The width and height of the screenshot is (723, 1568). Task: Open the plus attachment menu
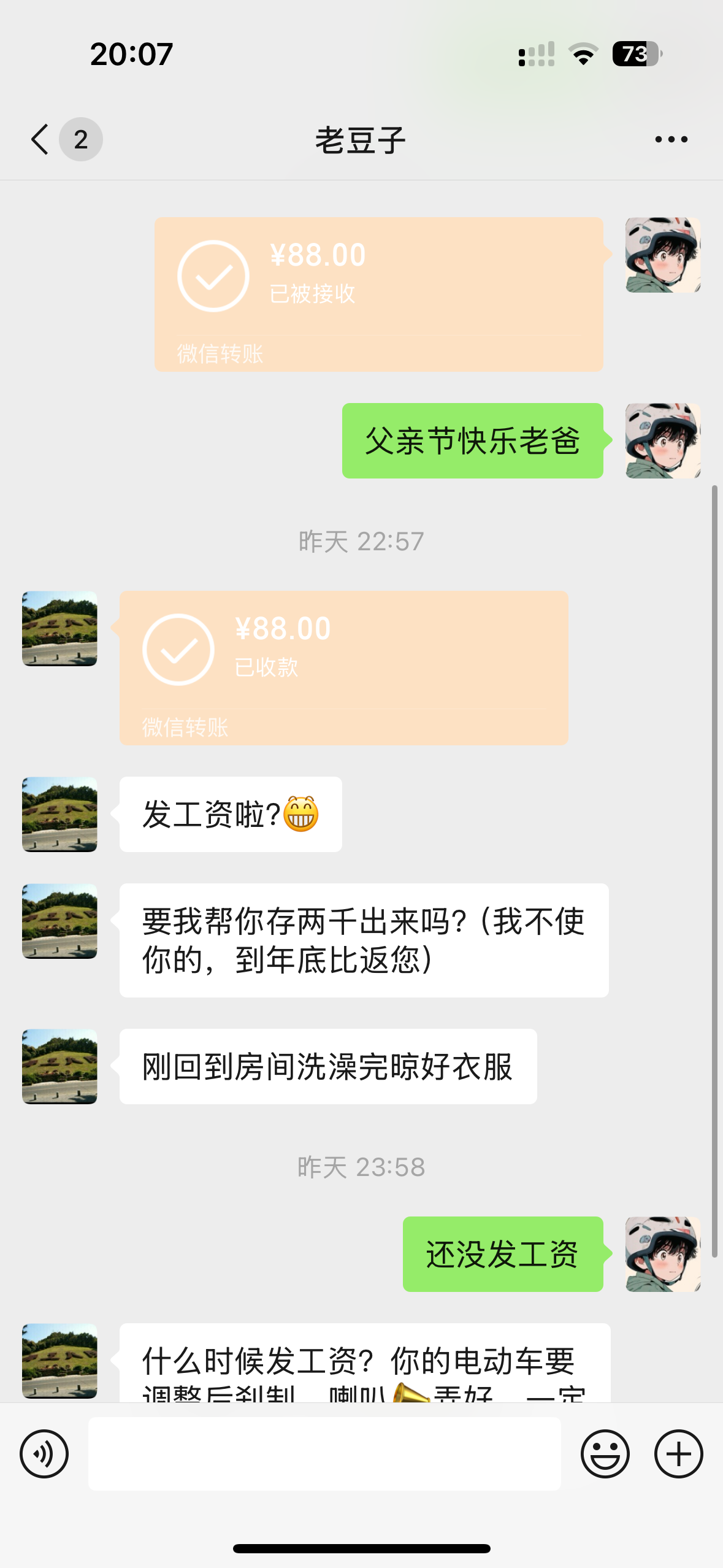pos(678,1454)
